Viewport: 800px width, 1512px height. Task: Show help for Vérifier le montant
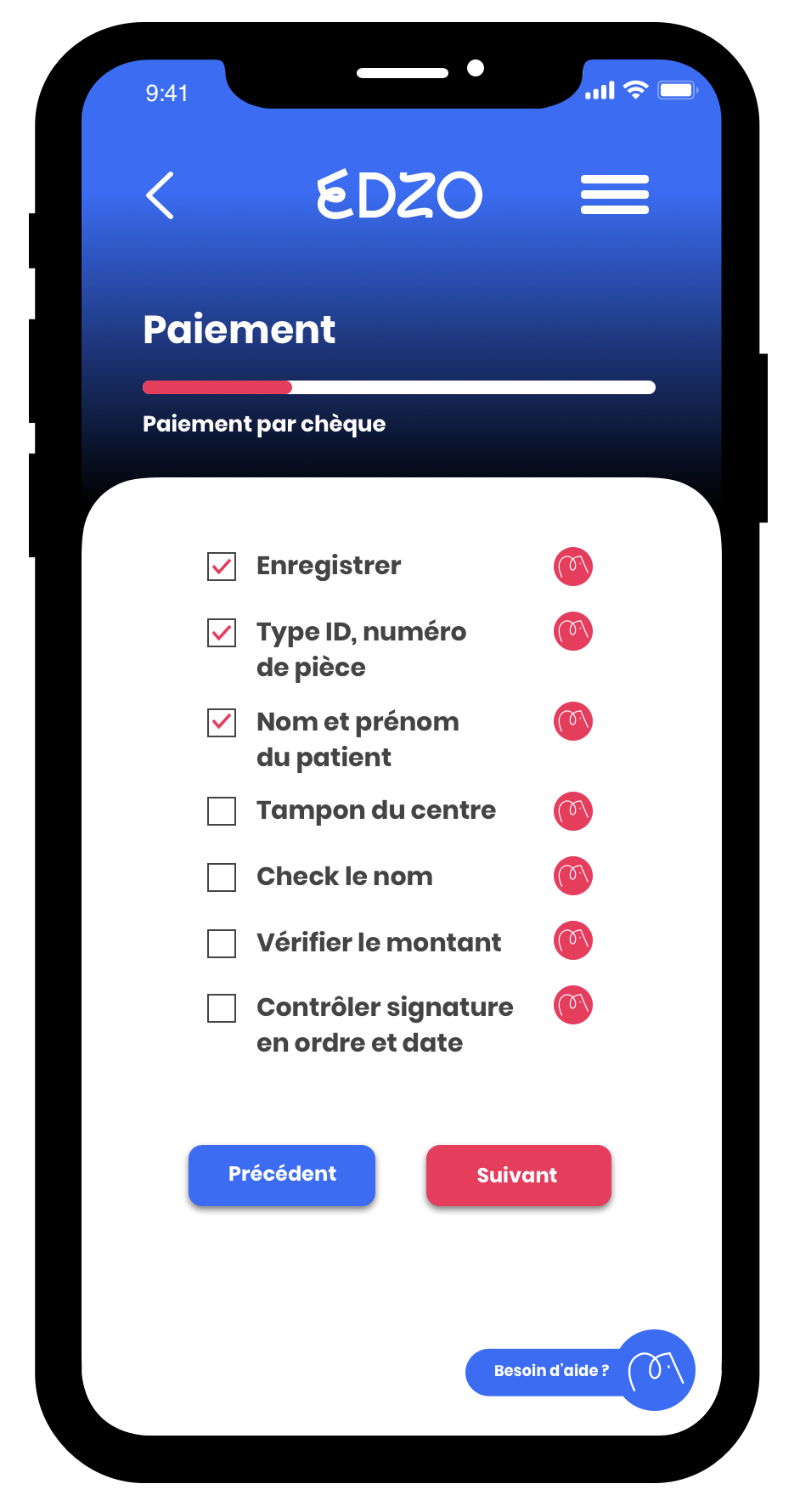[573, 940]
